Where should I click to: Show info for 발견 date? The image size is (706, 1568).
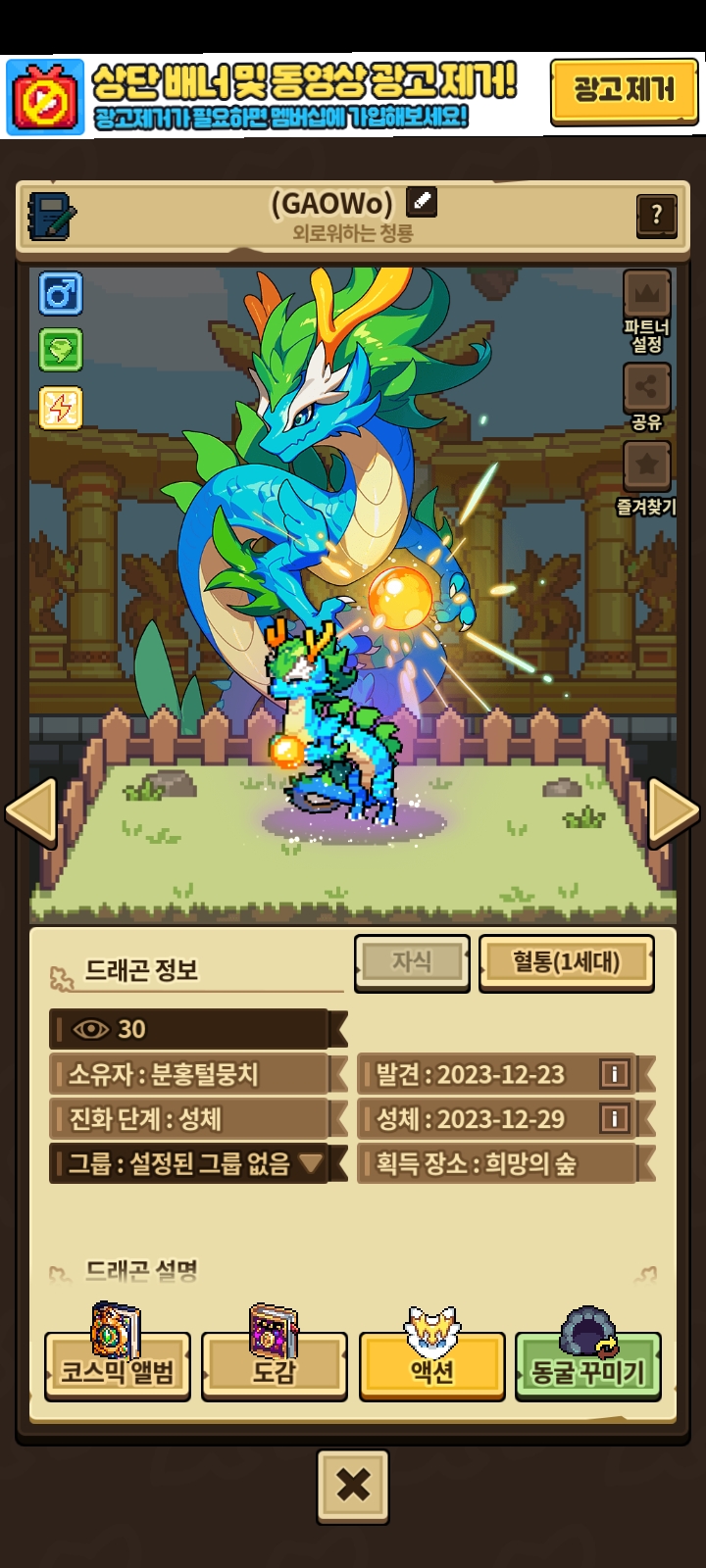coord(614,1074)
